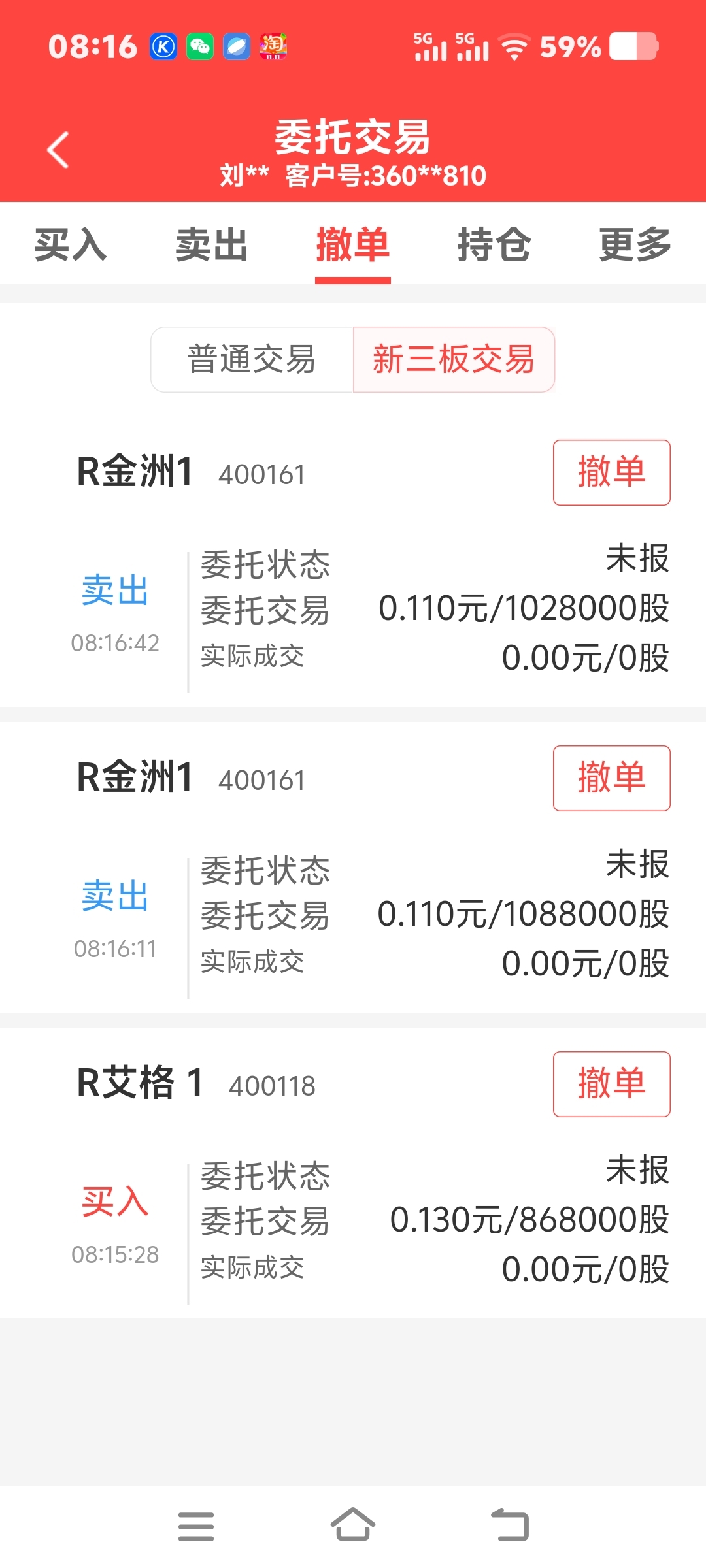
Task: Open the 更多 tab
Action: tap(635, 245)
